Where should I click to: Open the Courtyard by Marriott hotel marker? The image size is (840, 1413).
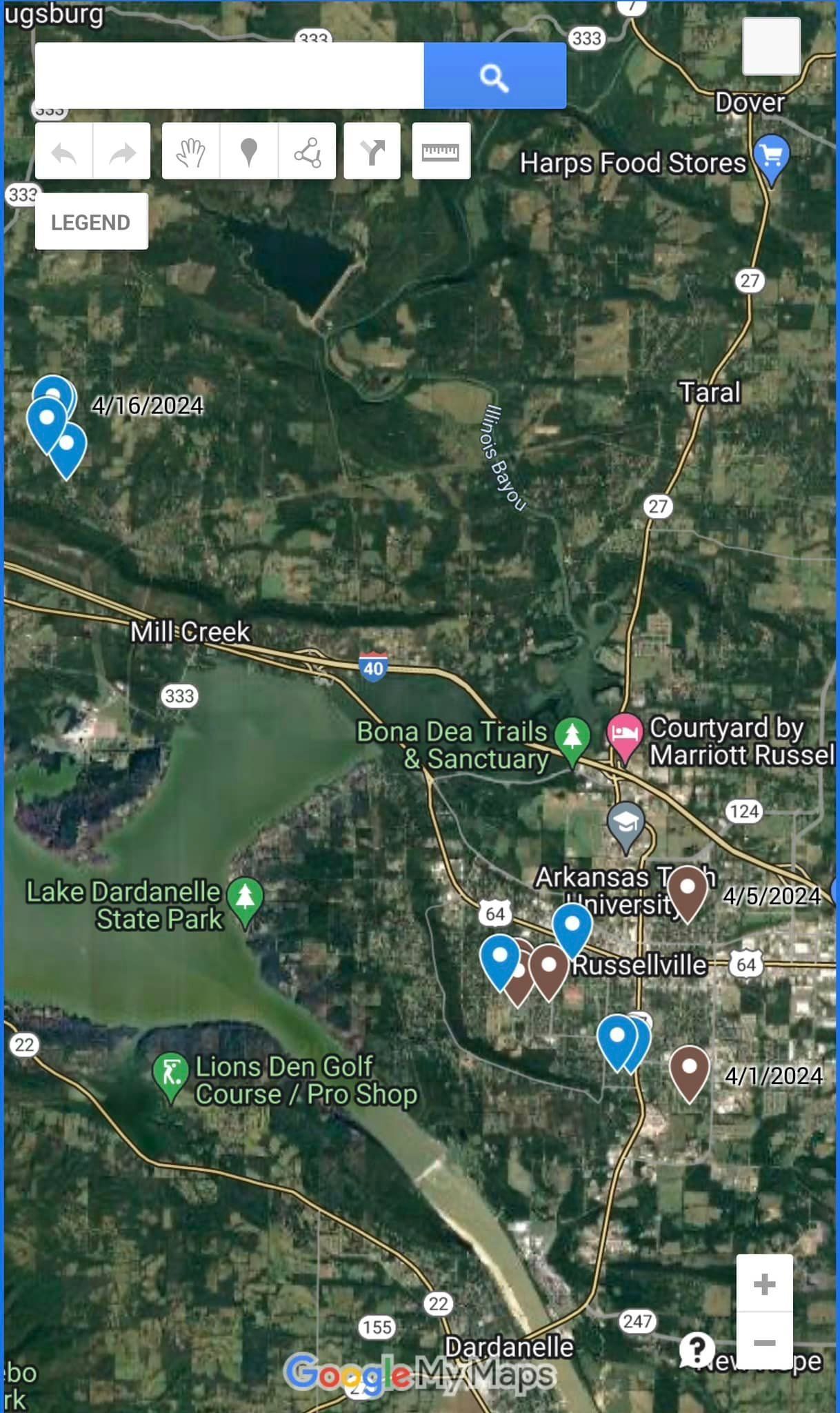[x=623, y=734]
